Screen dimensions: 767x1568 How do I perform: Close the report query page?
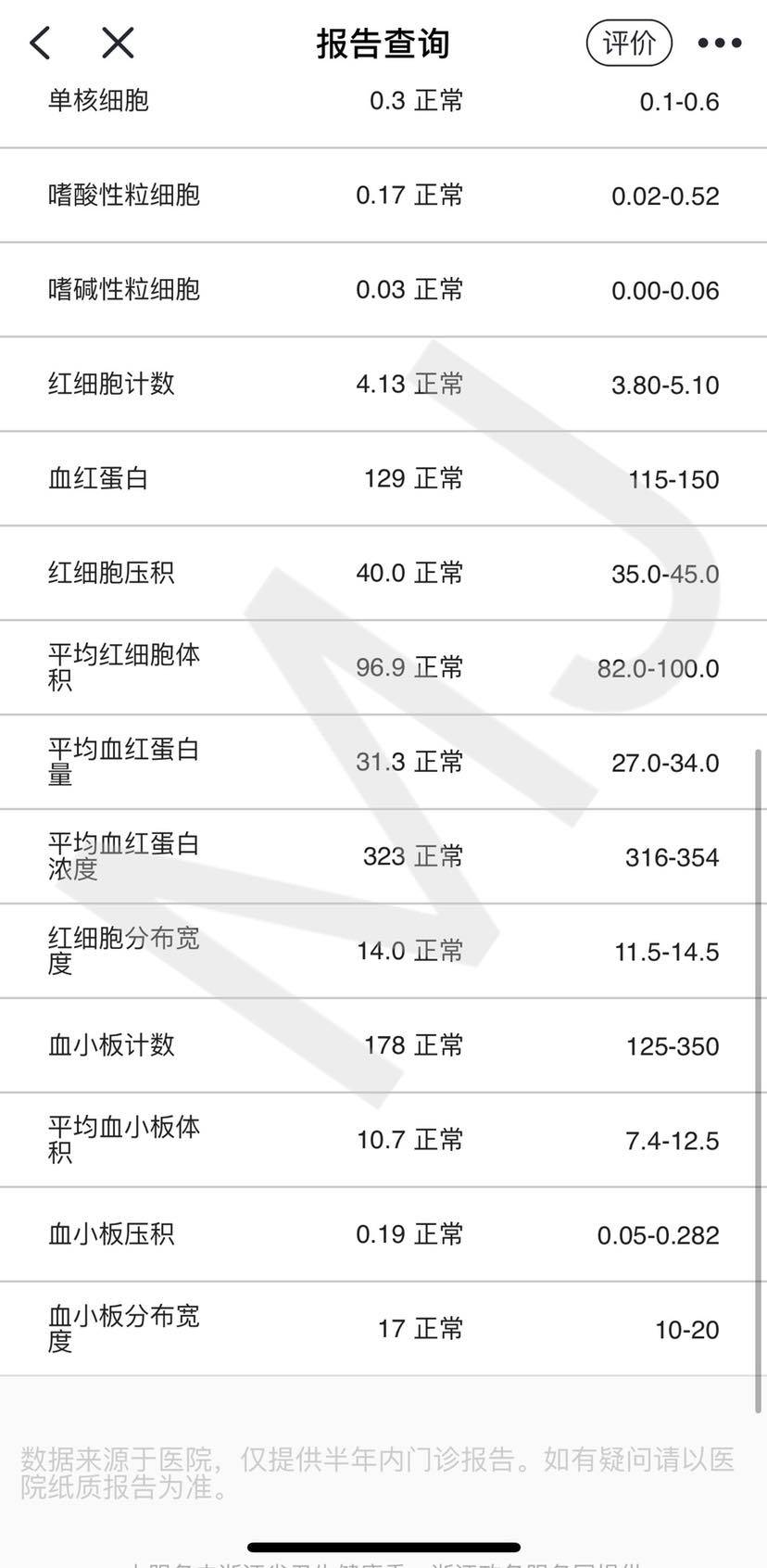coord(118,43)
